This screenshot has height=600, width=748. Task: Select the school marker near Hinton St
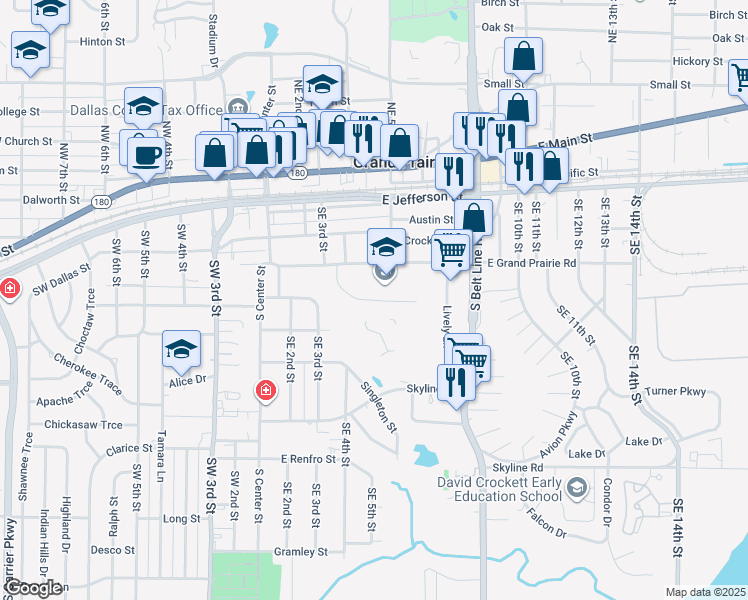31,52
